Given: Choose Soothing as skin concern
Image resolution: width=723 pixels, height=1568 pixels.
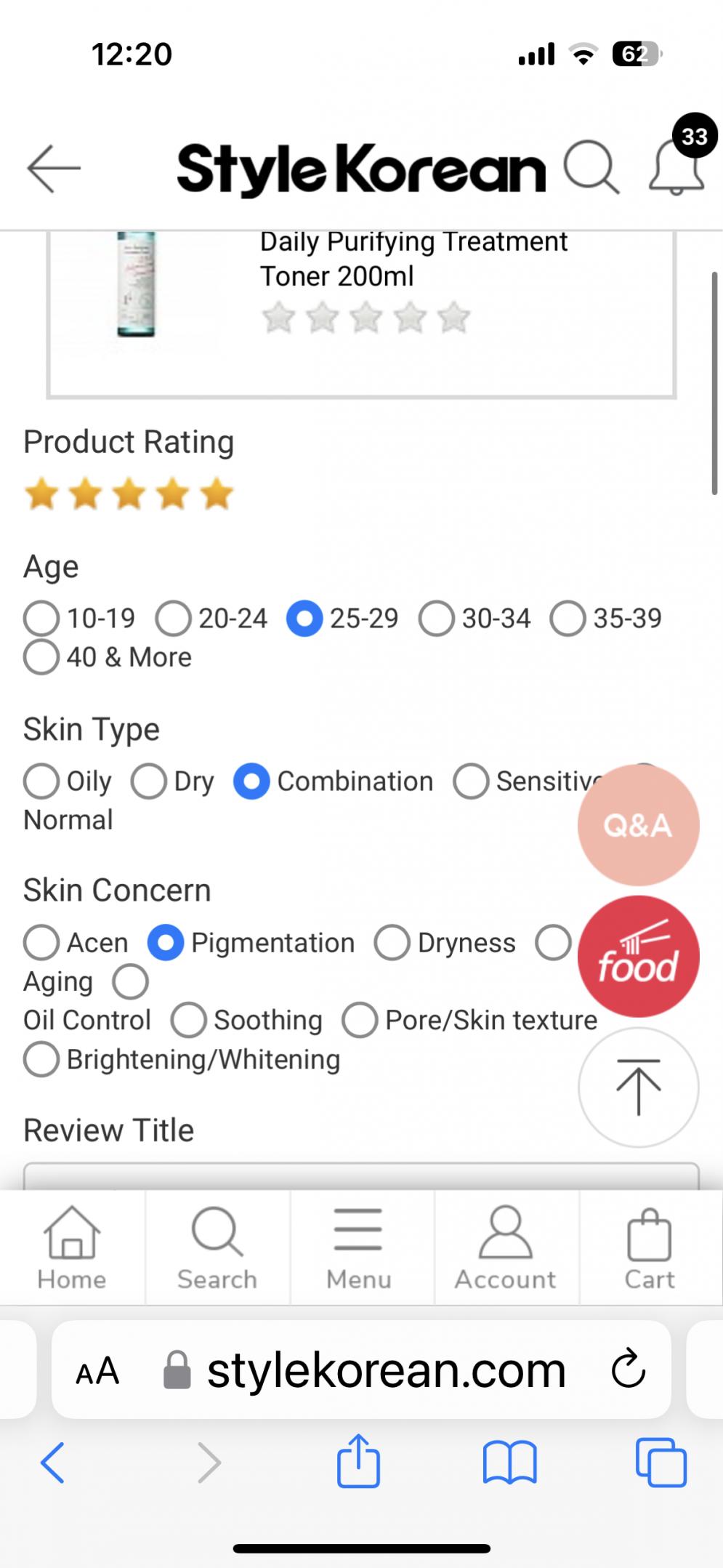Looking at the screenshot, I should pos(189,1020).
